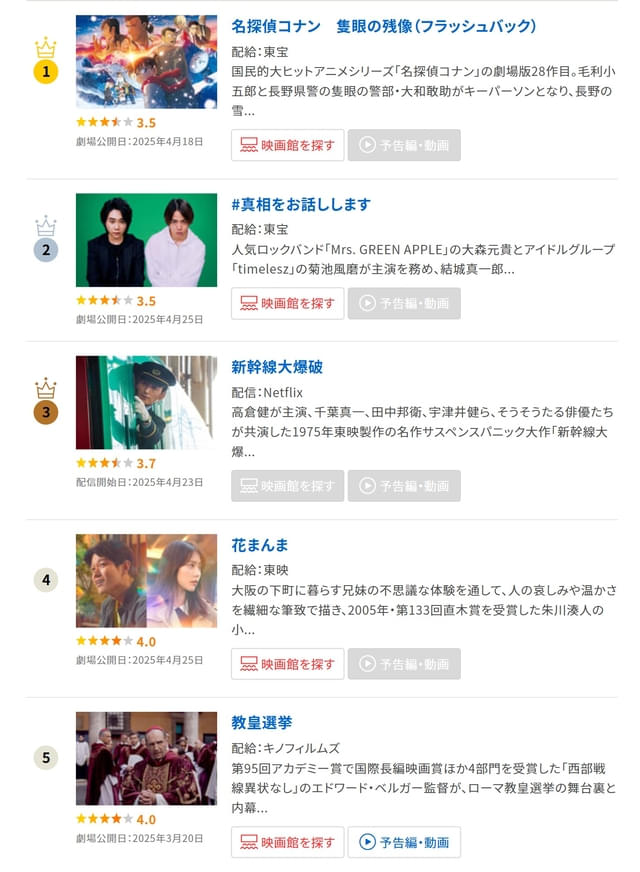Find theaters showing 花まんま
Screen dimensions: 640x872
click(x=288, y=664)
